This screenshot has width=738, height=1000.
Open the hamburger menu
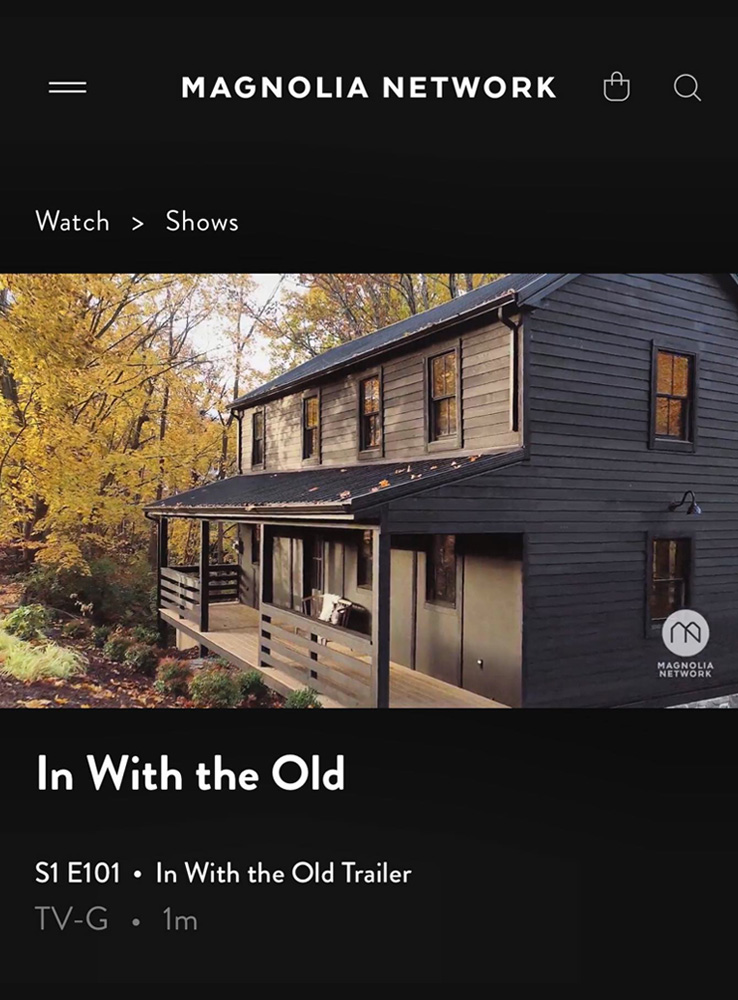pyautogui.click(x=68, y=88)
